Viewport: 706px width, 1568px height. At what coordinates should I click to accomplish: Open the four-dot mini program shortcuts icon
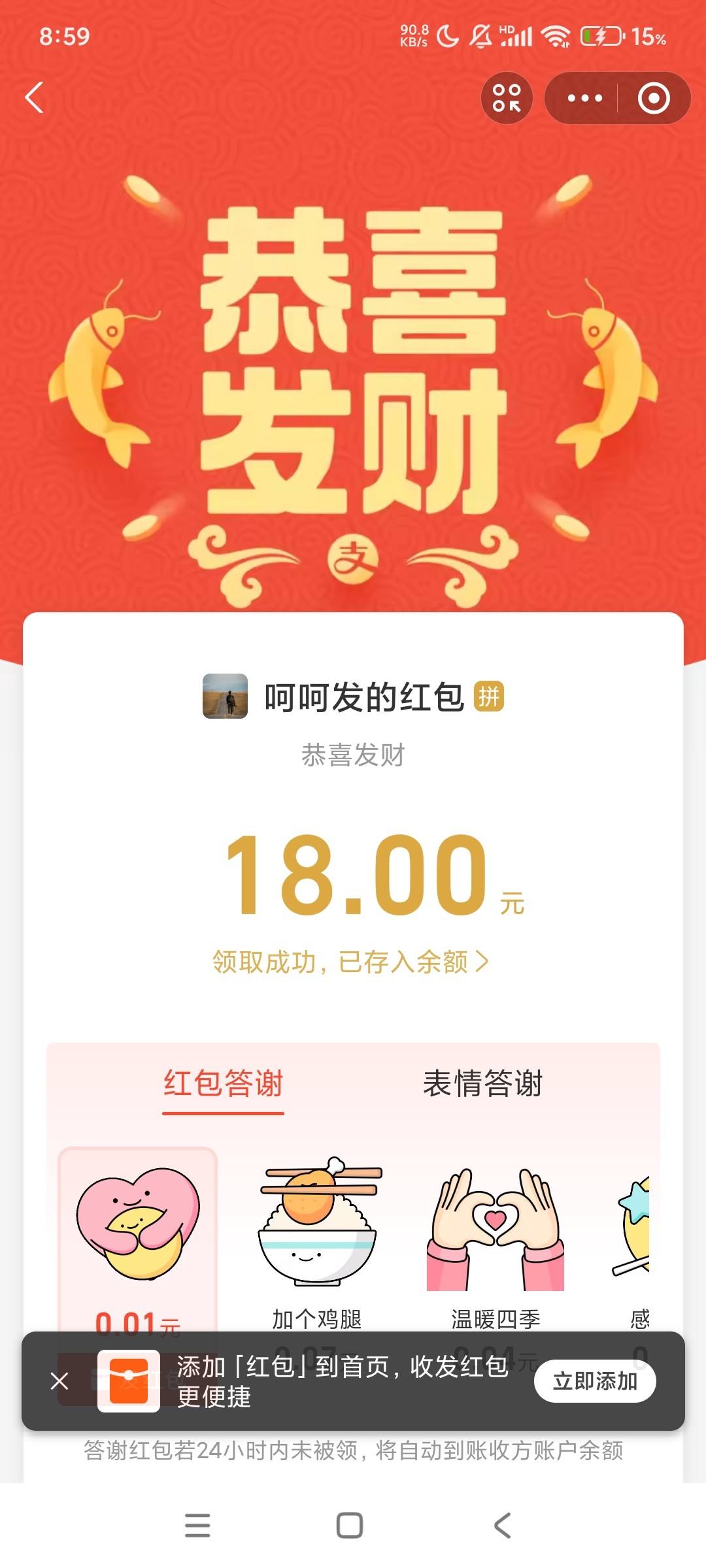507,98
